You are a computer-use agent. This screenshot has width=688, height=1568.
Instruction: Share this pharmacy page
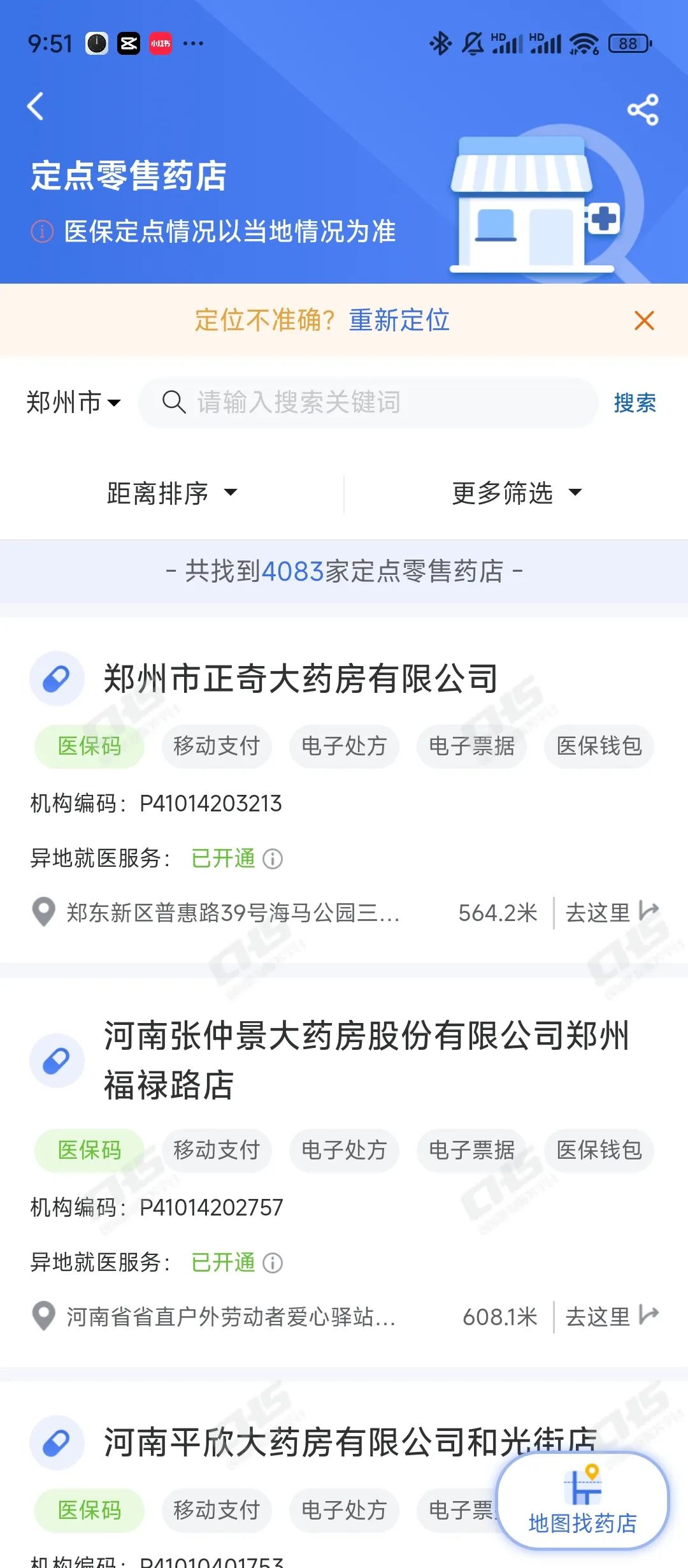pyautogui.click(x=643, y=110)
